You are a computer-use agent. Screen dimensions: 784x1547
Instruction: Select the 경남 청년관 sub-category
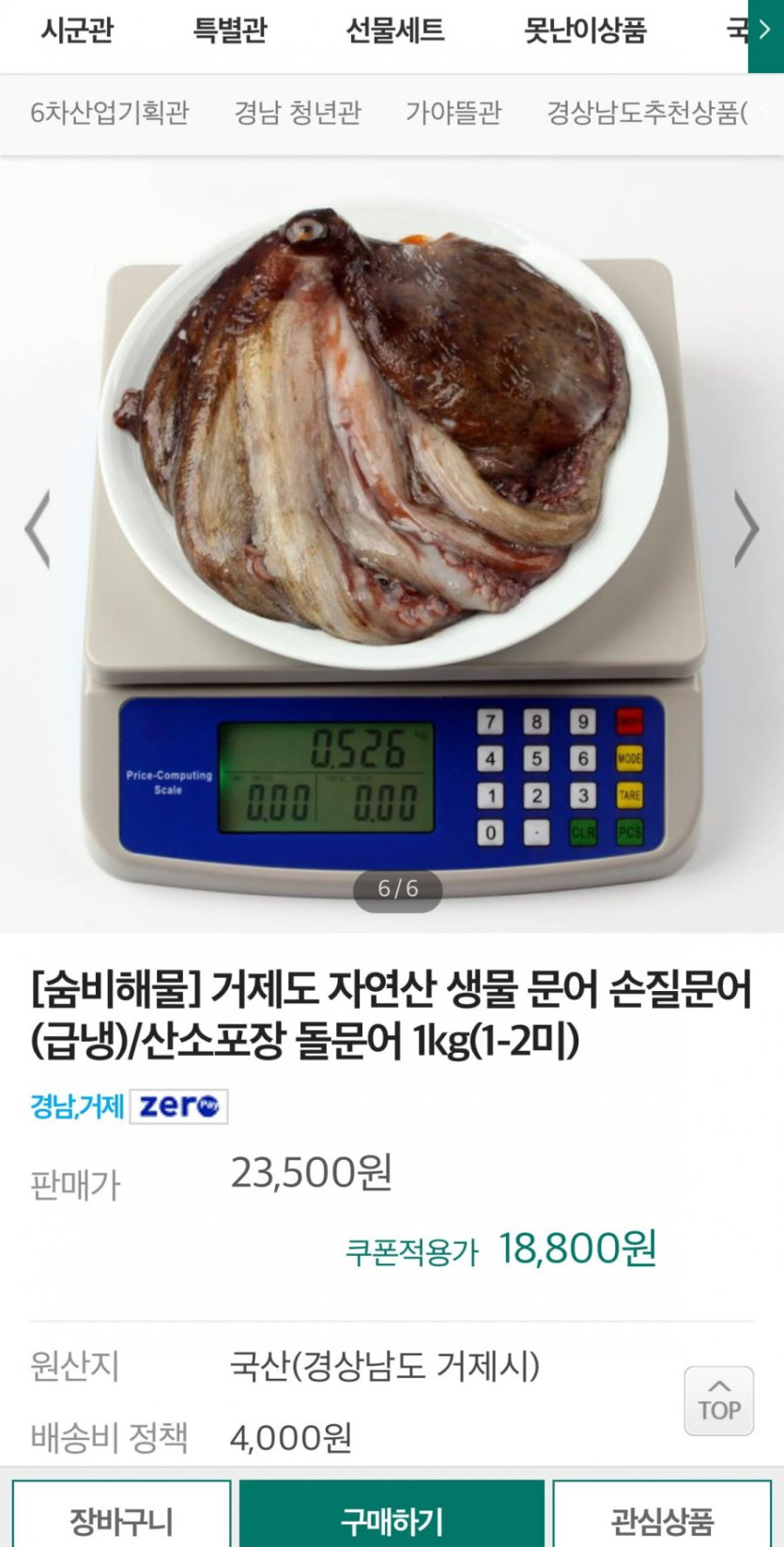tap(298, 114)
